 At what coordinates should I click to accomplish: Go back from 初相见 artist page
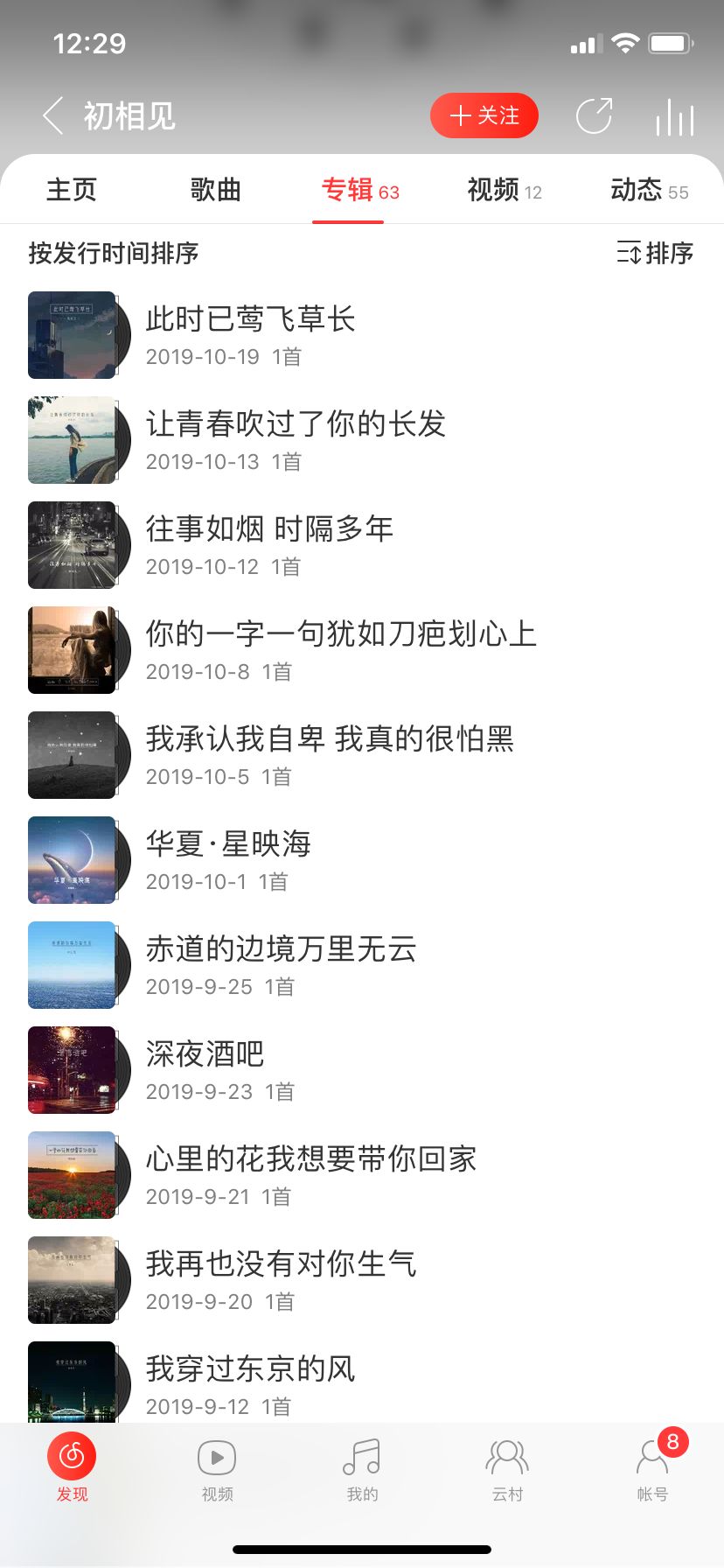pos(53,115)
